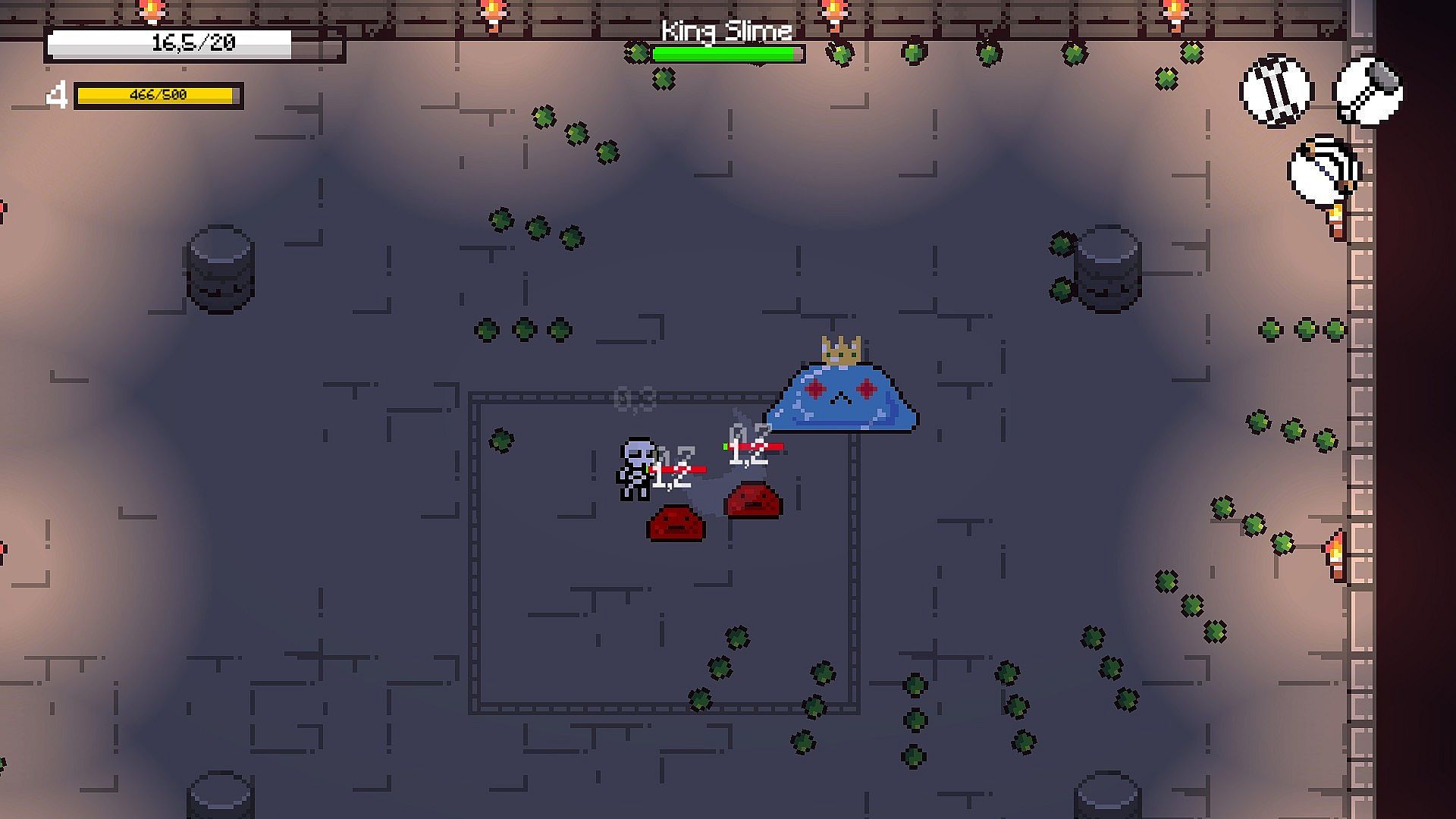Select the bow weapon button
This screenshot has width=1456, height=819.
pos(1323,171)
